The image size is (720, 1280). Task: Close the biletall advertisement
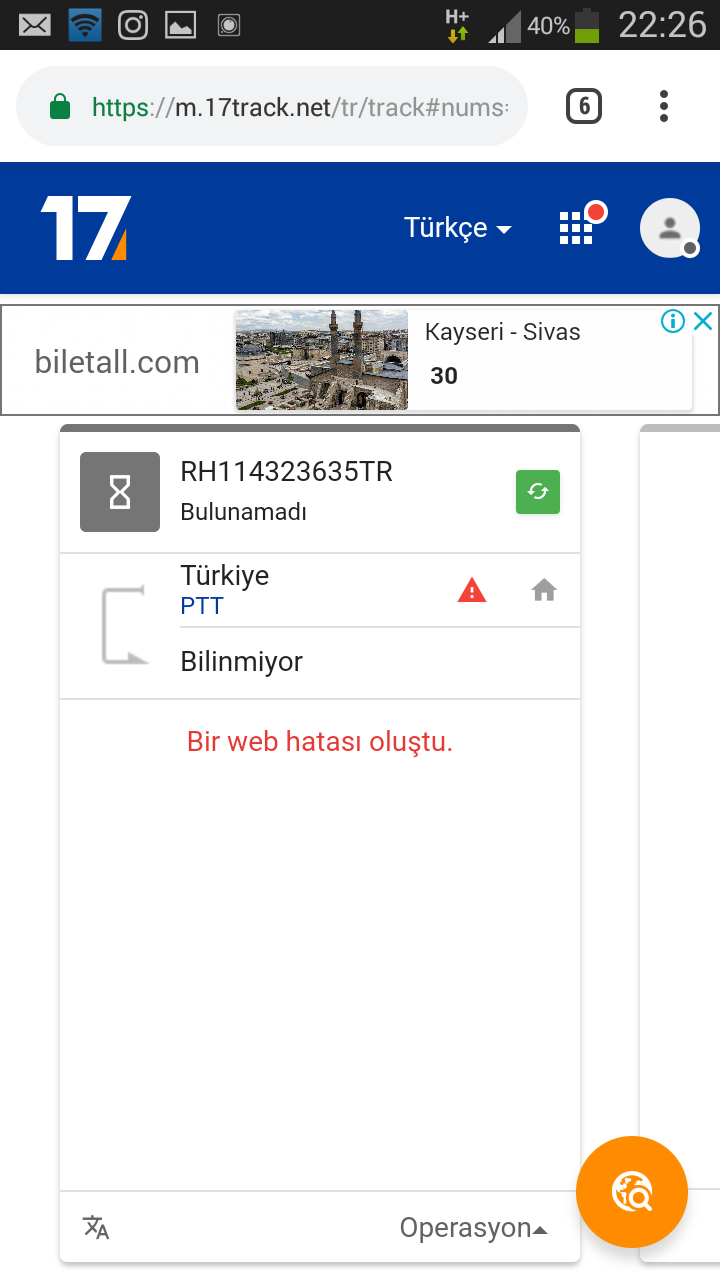tap(704, 321)
